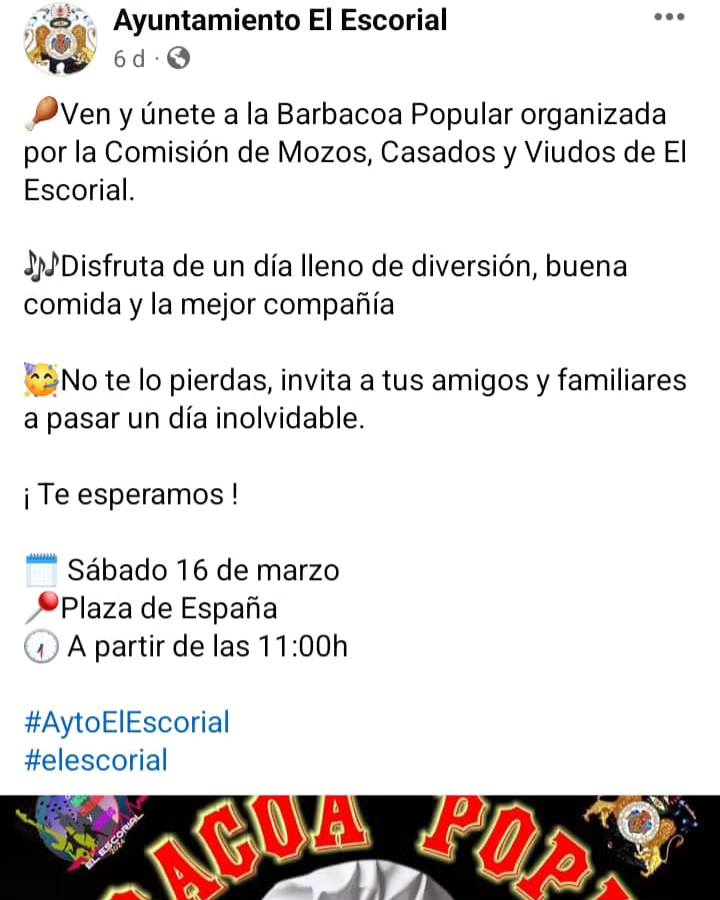The height and width of the screenshot is (900, 720).
Task: Open the #AytoElEscorial hashtag
Action: [126, 721]
